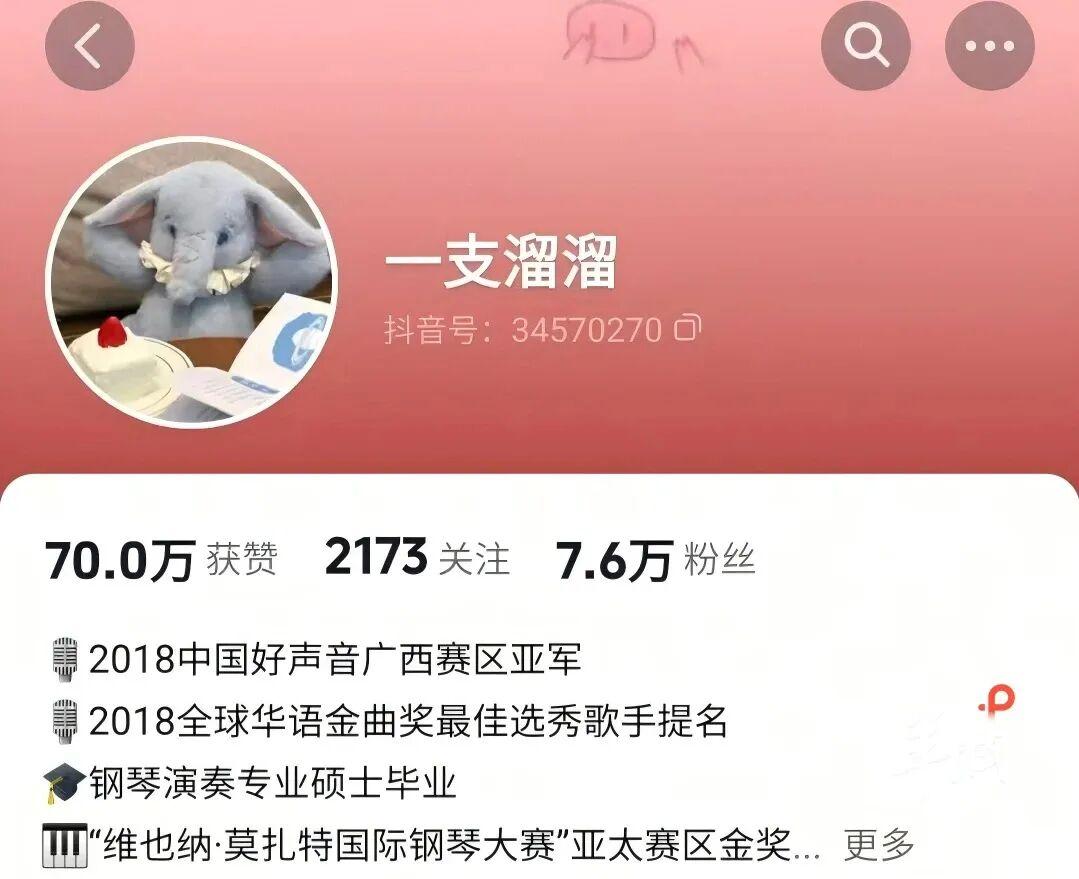Image resolution: width=1079 pixels, height=879 pixels.
Task: View the 2173 following list
Action: 417,558
